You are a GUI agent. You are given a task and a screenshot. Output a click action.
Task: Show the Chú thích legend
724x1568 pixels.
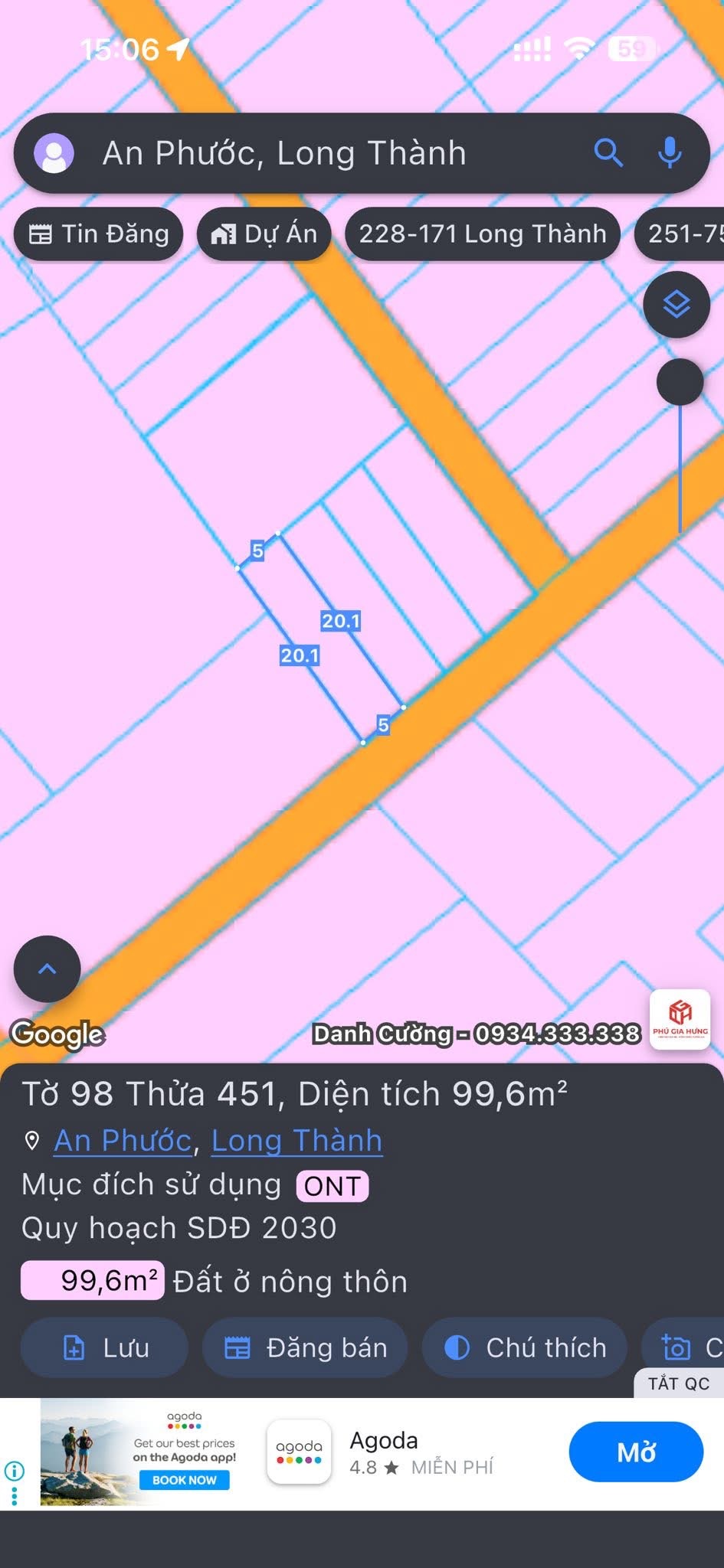(x=525, y=1347)
